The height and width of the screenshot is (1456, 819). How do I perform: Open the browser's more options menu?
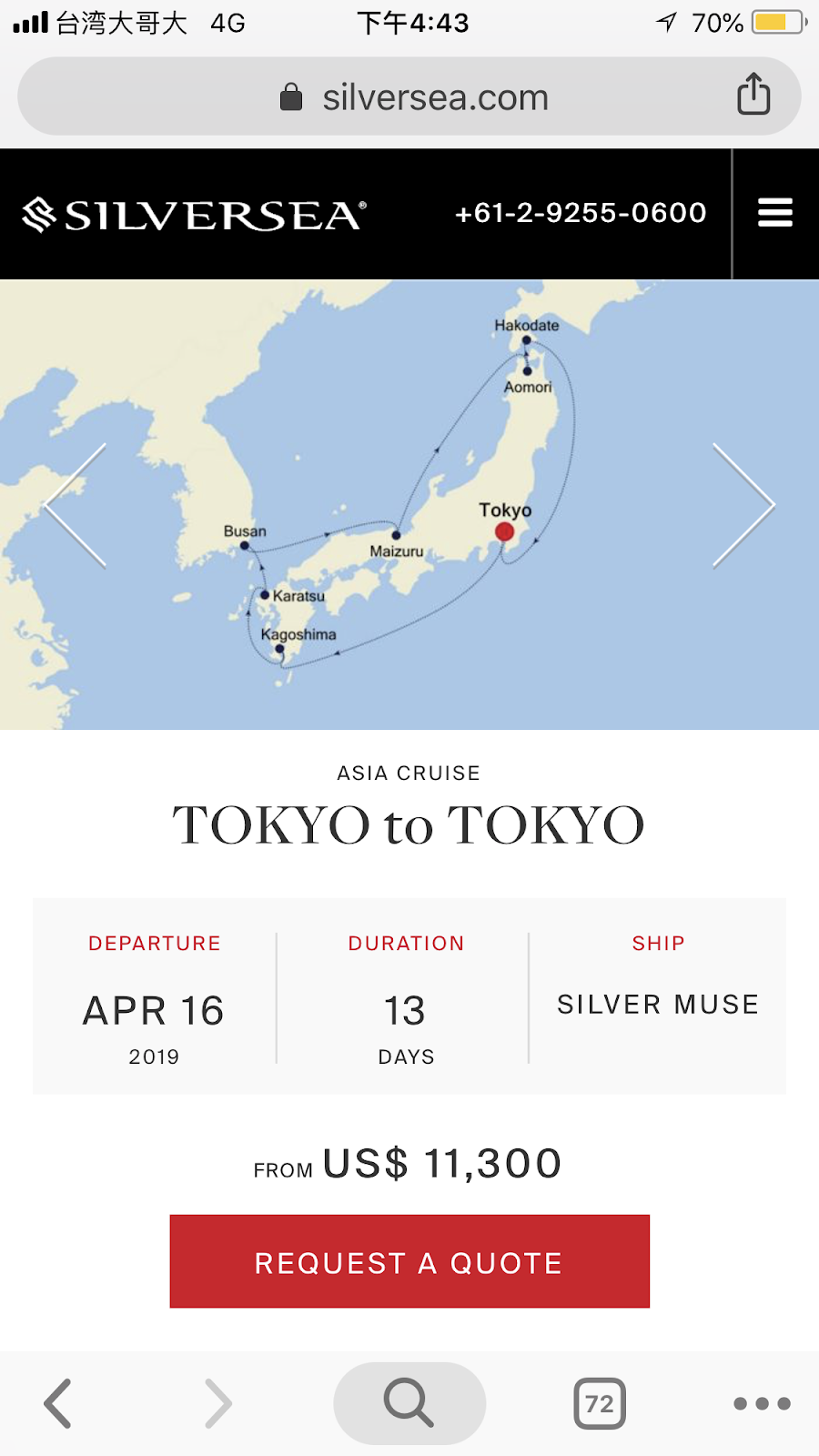[x=762, y=1403]
